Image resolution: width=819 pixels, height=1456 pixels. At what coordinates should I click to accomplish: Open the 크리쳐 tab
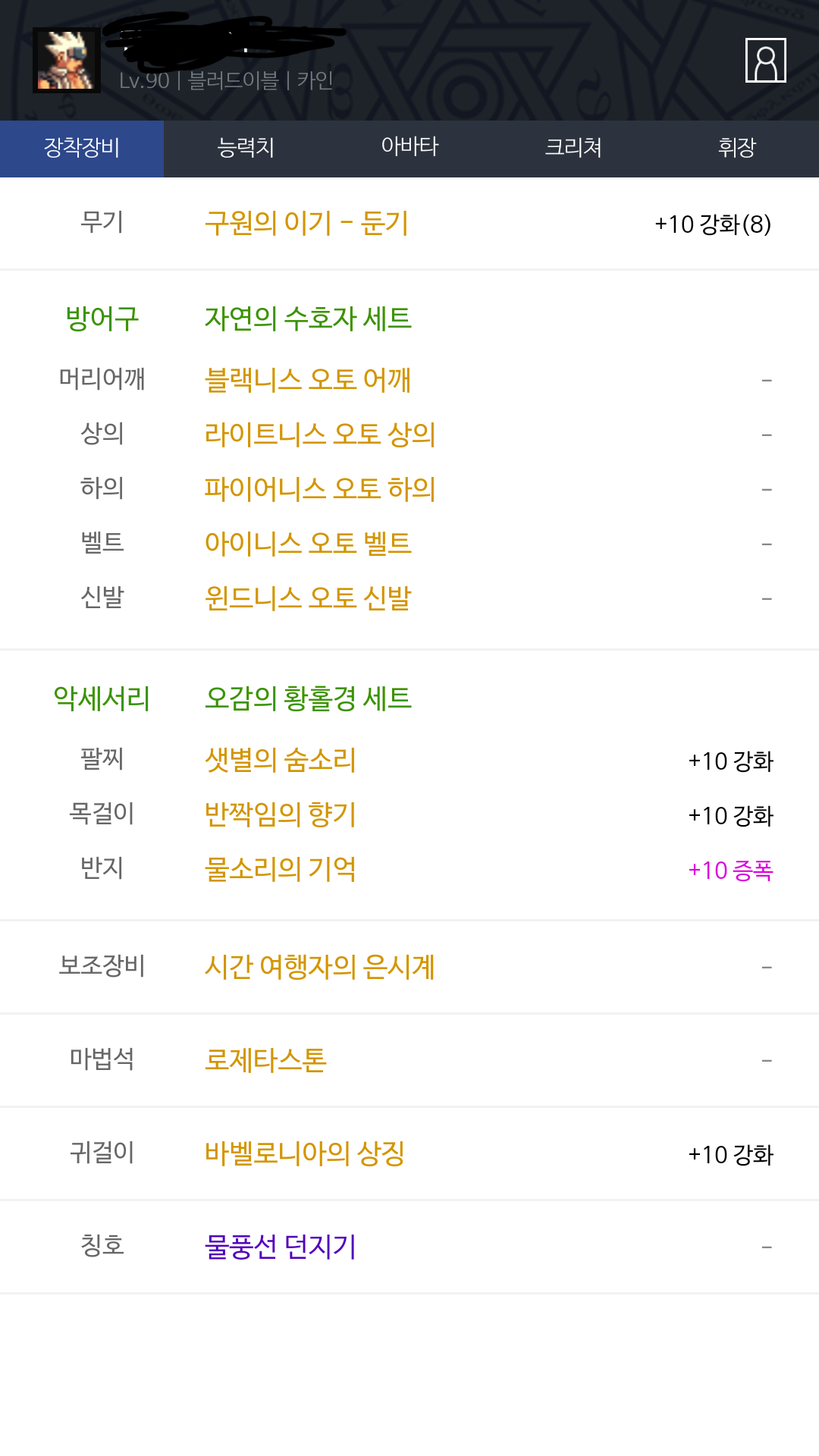click(x=573, y=149)
